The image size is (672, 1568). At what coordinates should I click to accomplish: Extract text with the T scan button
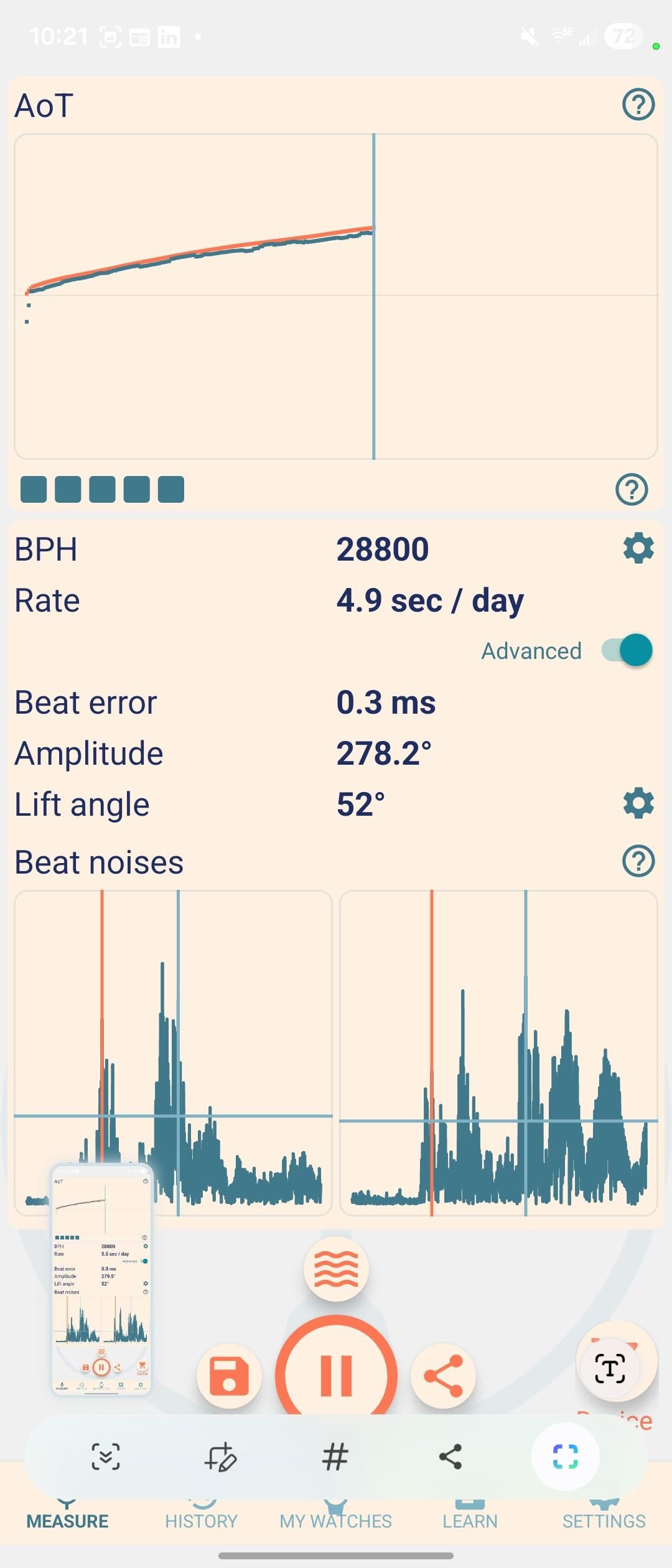coord(610,1369)
